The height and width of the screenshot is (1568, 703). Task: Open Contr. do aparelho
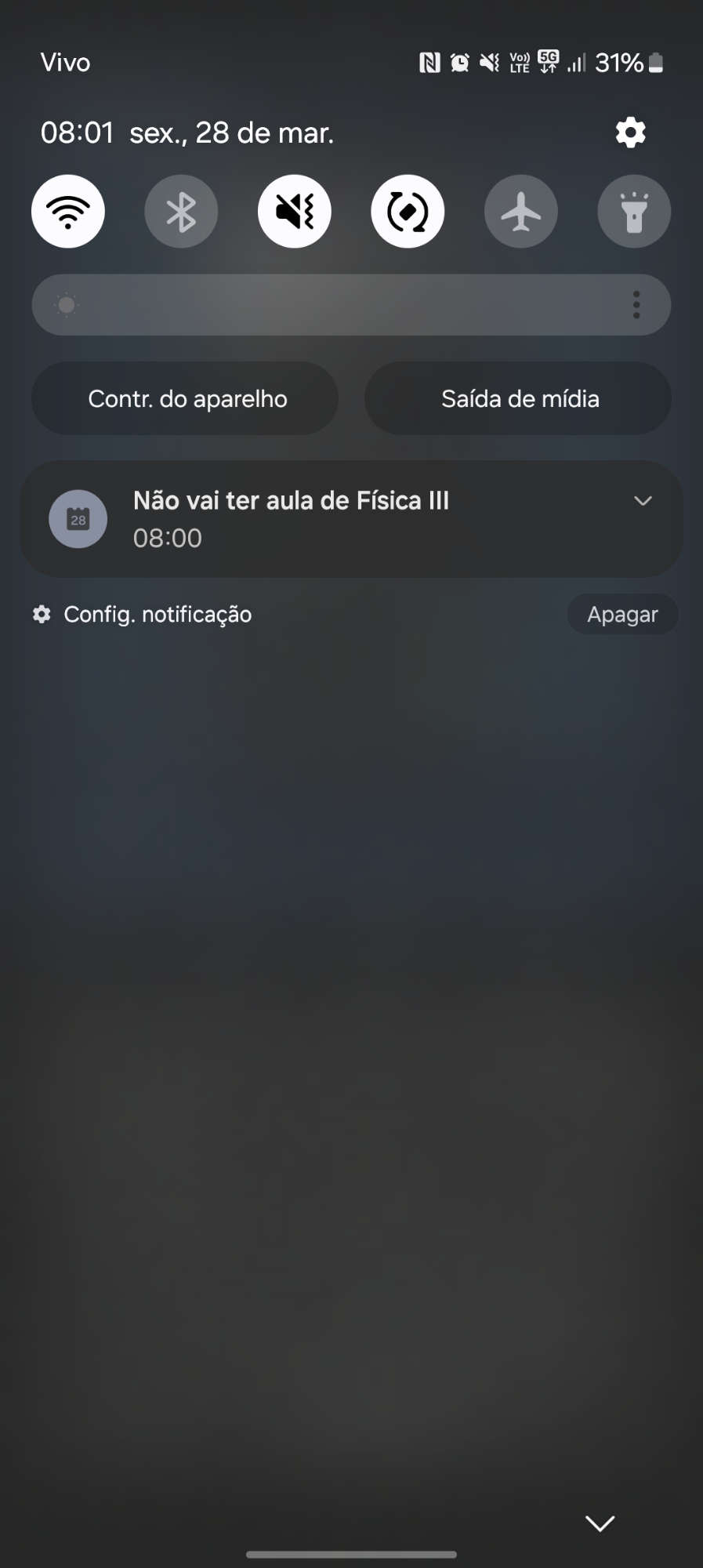pyautogui.click(x=186, y=398)
